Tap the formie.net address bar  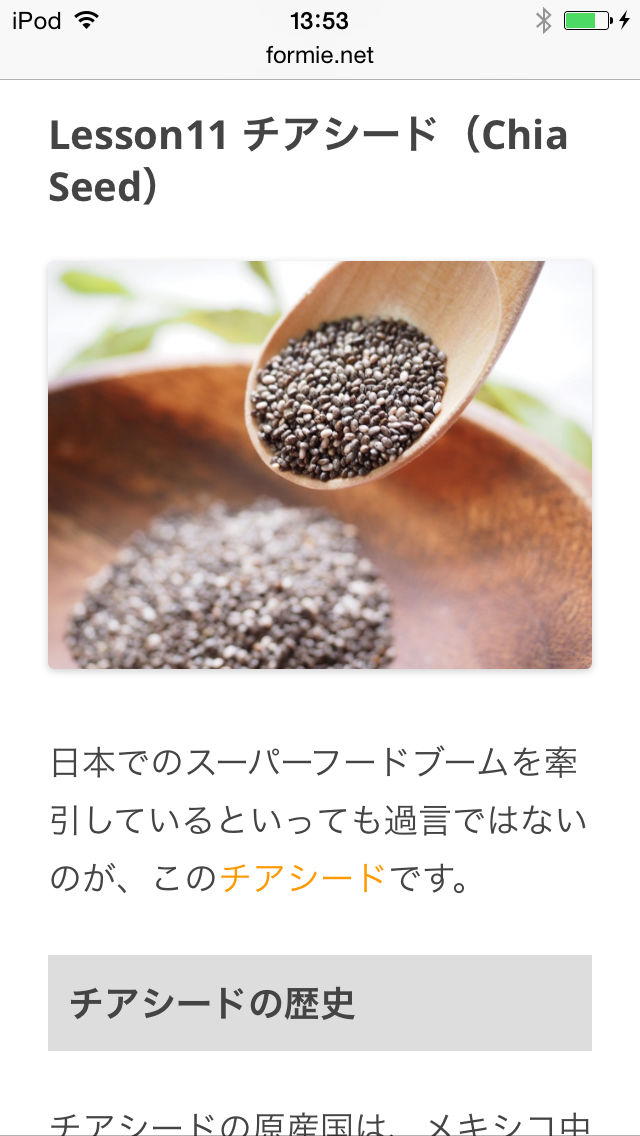point(320,55)
